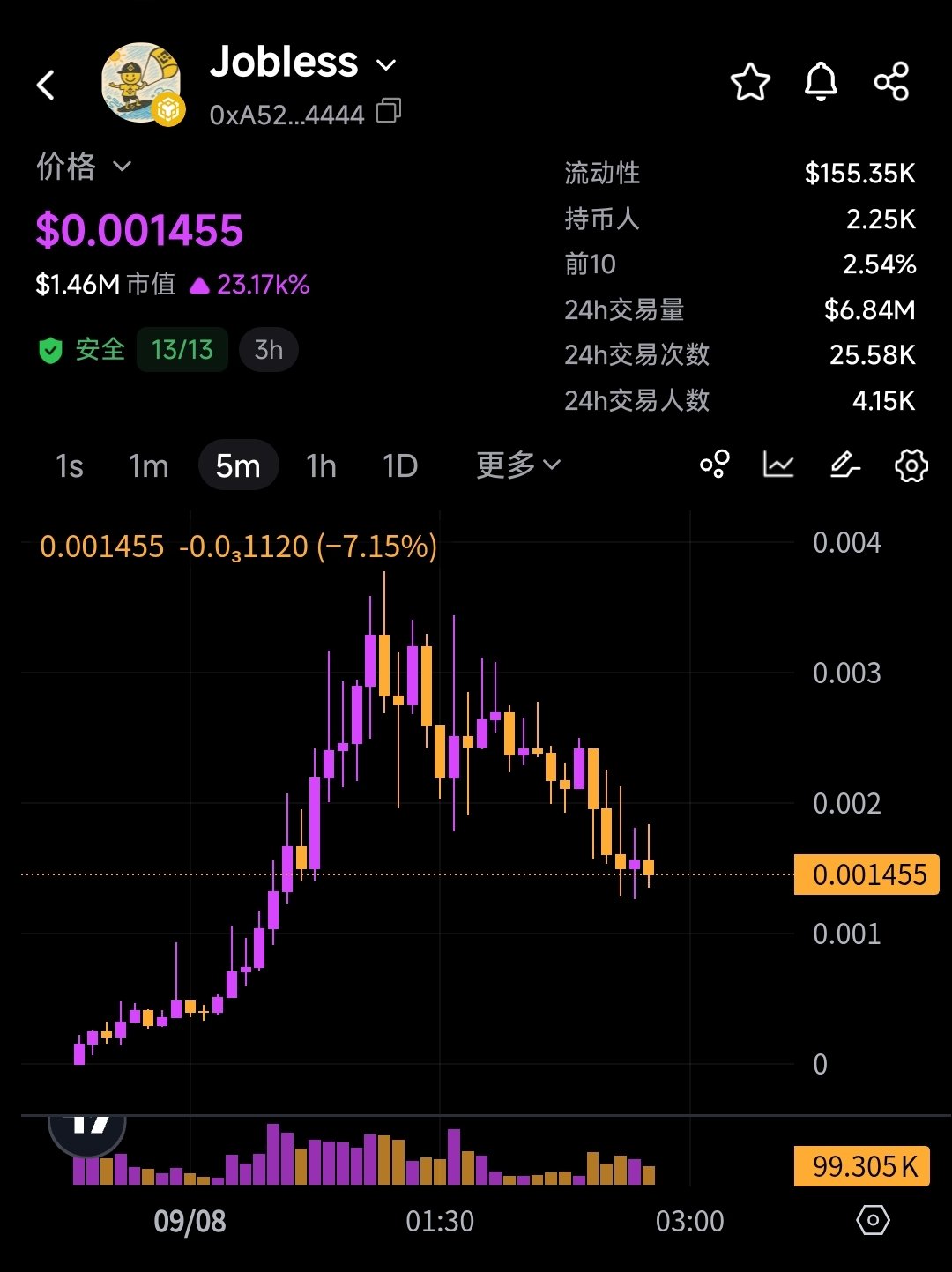Go back to the previous screen
952x1272 pixels.
pyautogui.click(x=46, y=85)
